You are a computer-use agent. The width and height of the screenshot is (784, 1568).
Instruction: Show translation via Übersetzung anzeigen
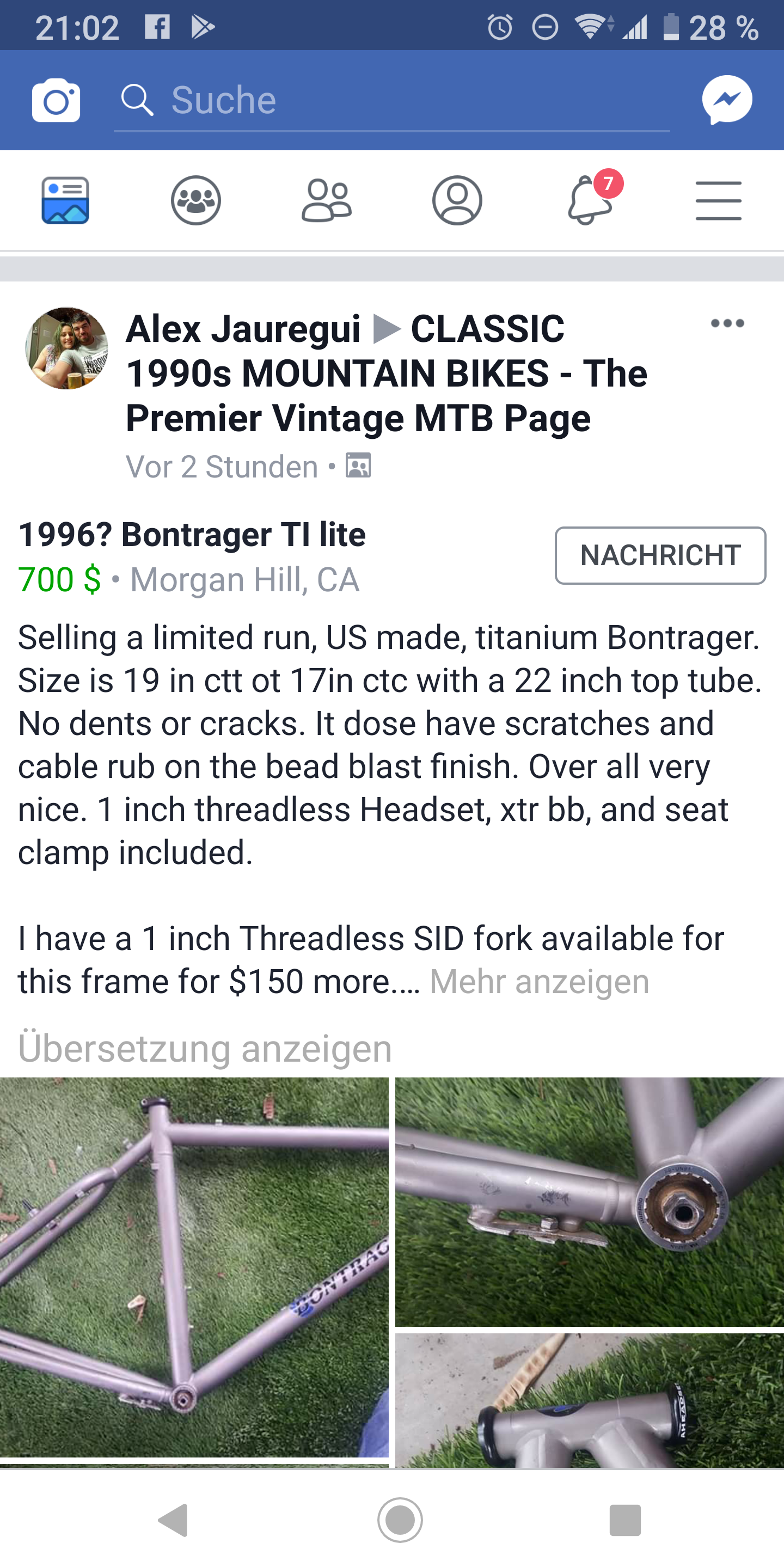[x=205, y=1048]
